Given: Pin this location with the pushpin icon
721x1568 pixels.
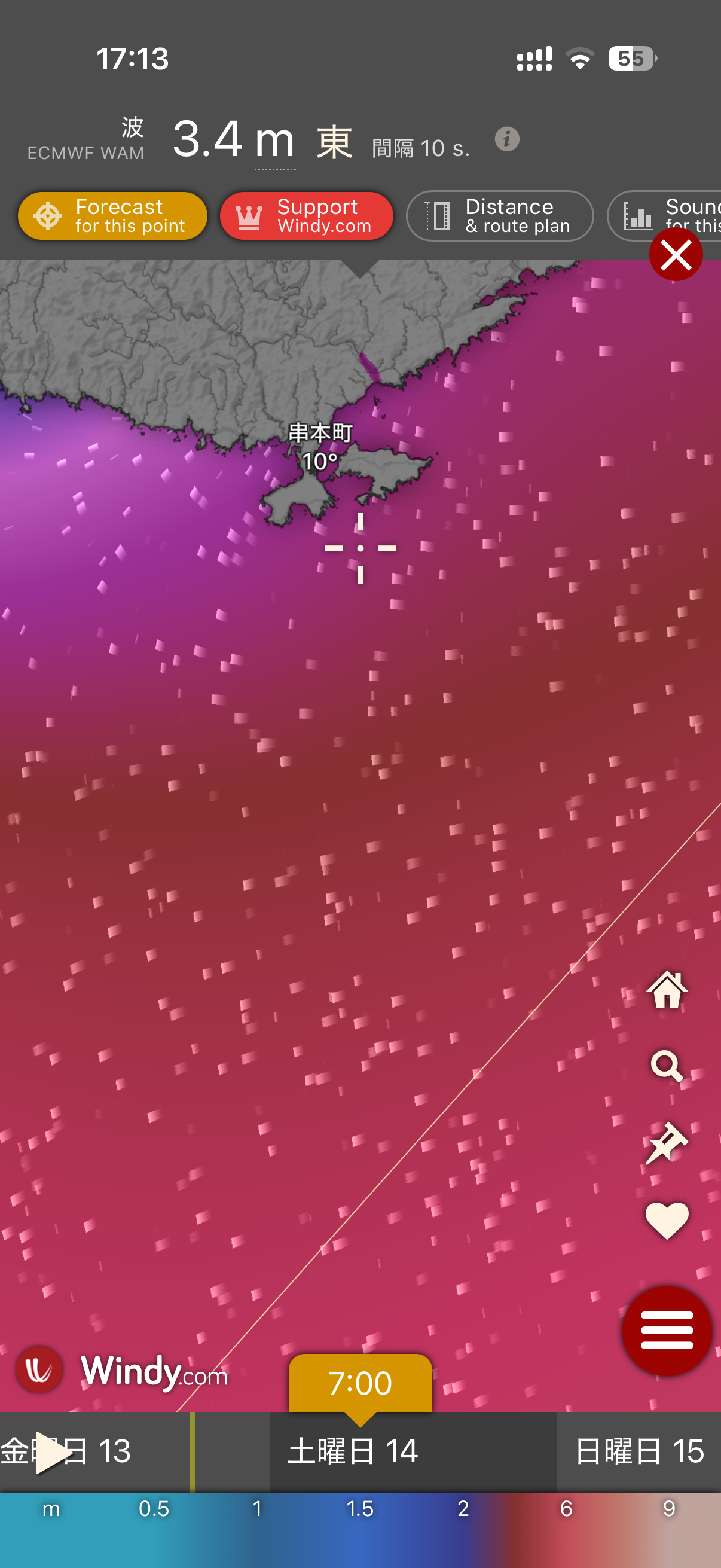Looking at the screenshot, I should 667,1143.
